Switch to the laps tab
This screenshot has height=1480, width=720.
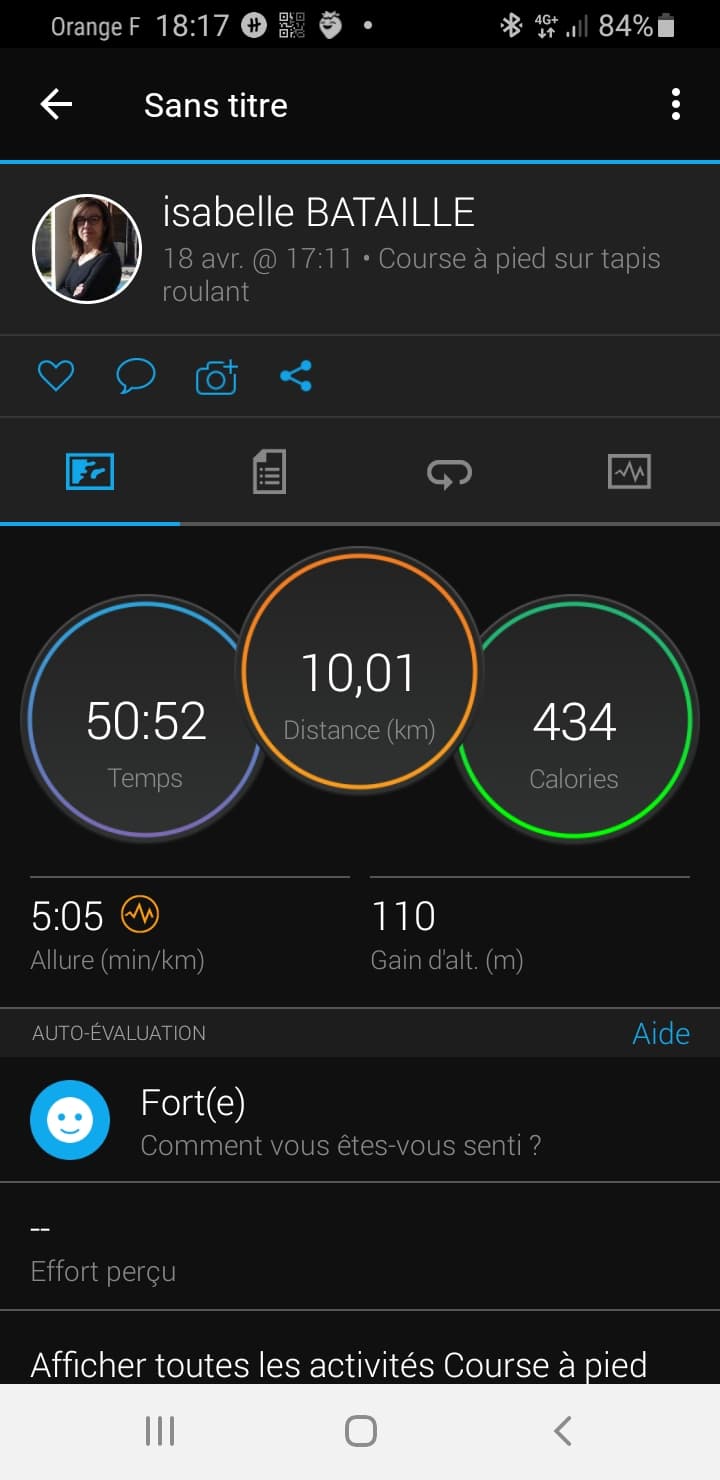449,472
